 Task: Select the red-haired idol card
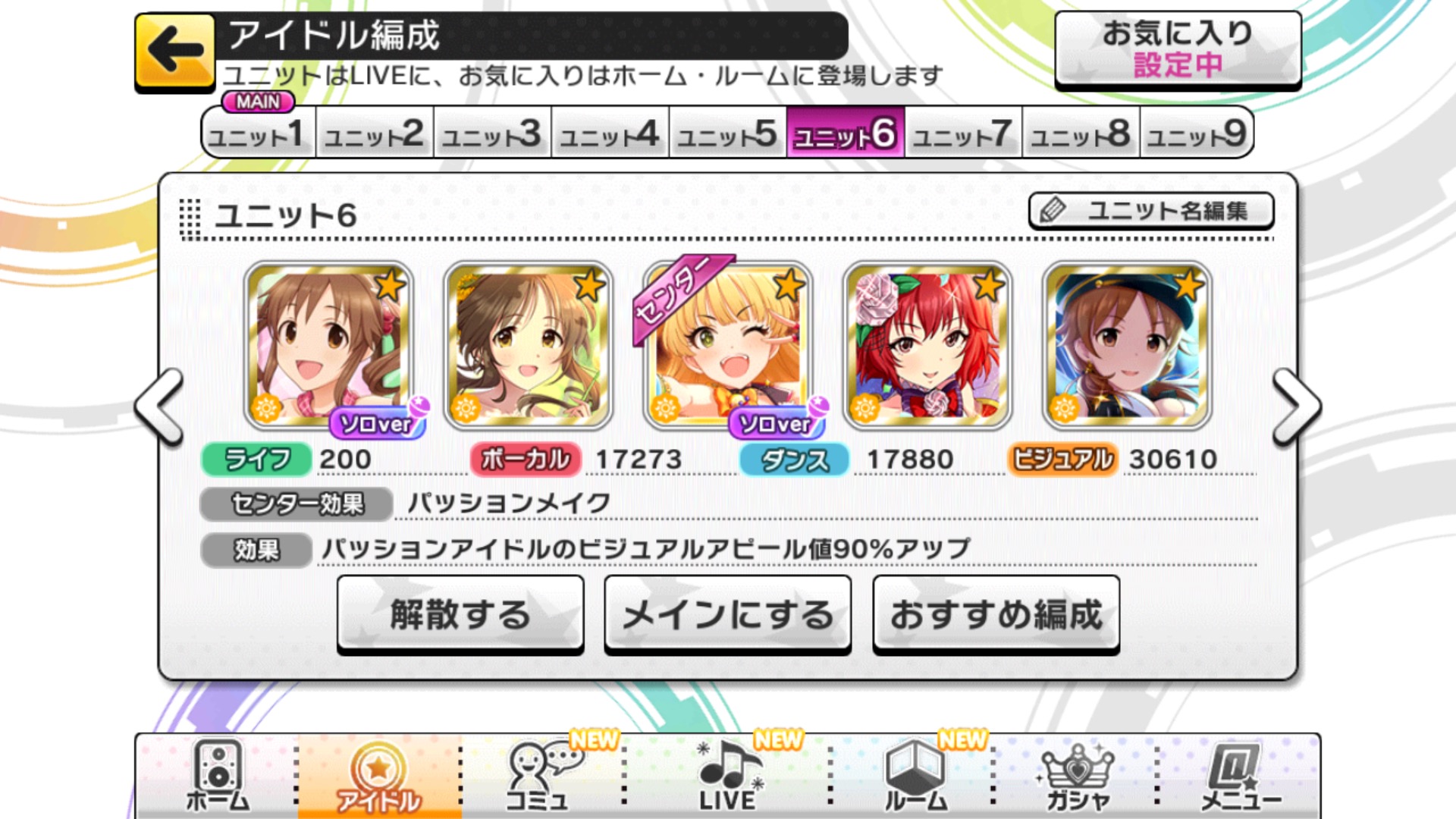click(927, 346)
